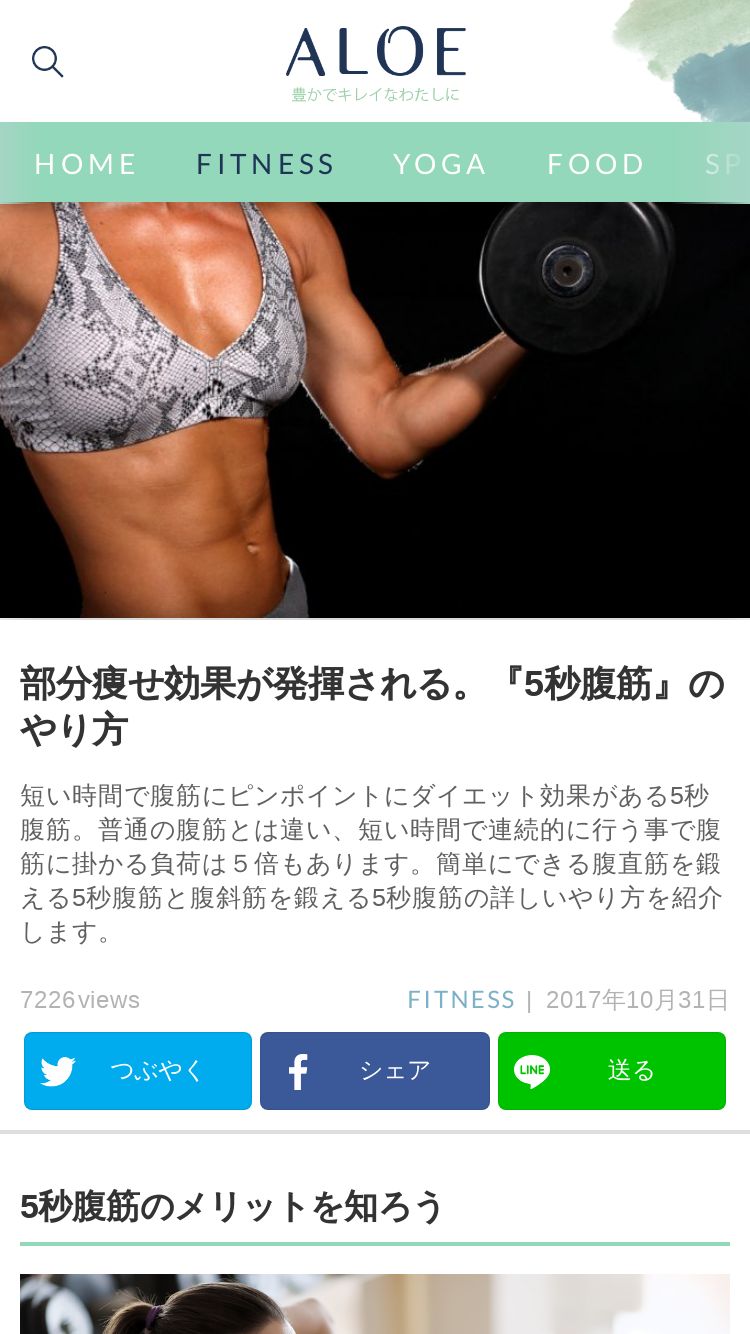Viewport: 750px width, 1334px height.
Task: Open the FOOD tab
Action: coord(596,164)
